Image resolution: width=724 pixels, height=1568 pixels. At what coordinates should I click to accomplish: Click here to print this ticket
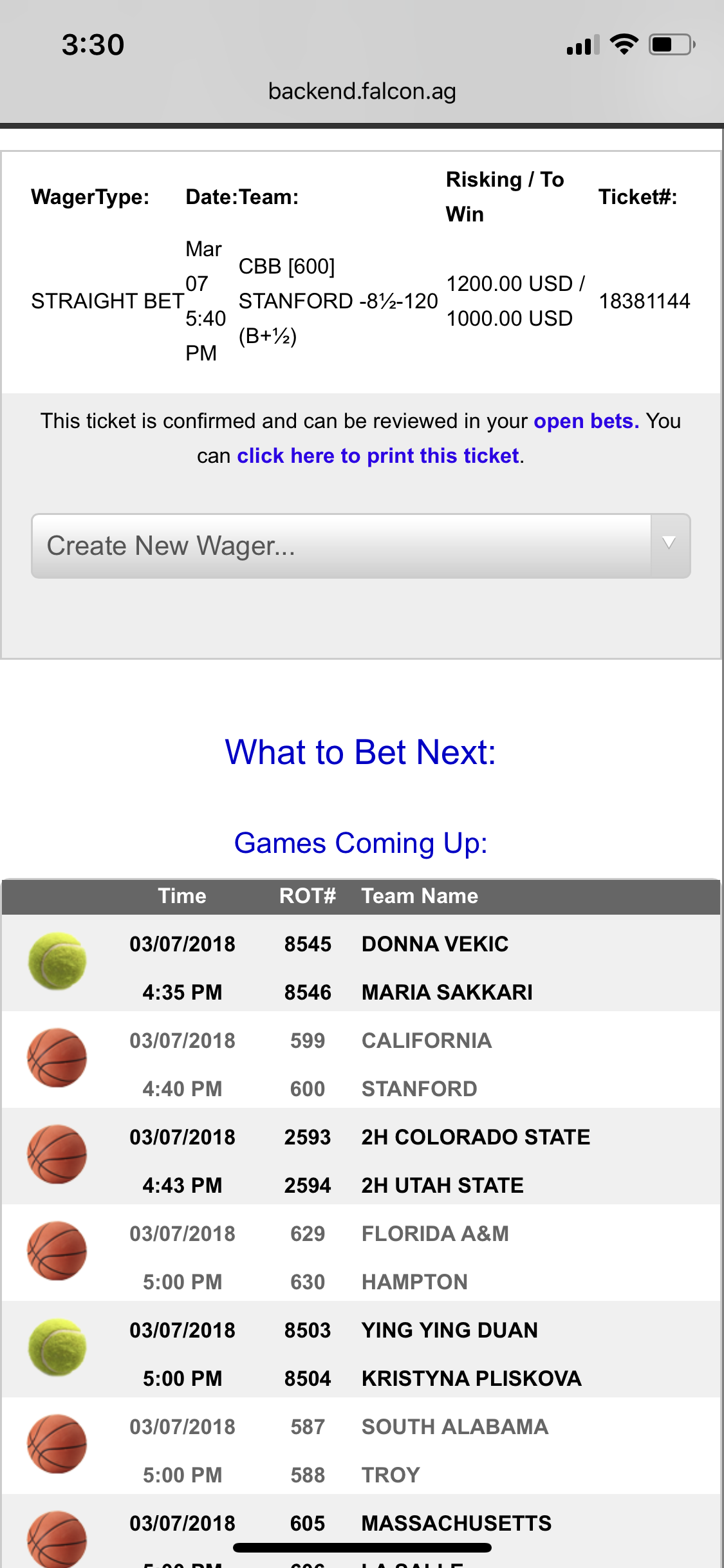point(378,456)
